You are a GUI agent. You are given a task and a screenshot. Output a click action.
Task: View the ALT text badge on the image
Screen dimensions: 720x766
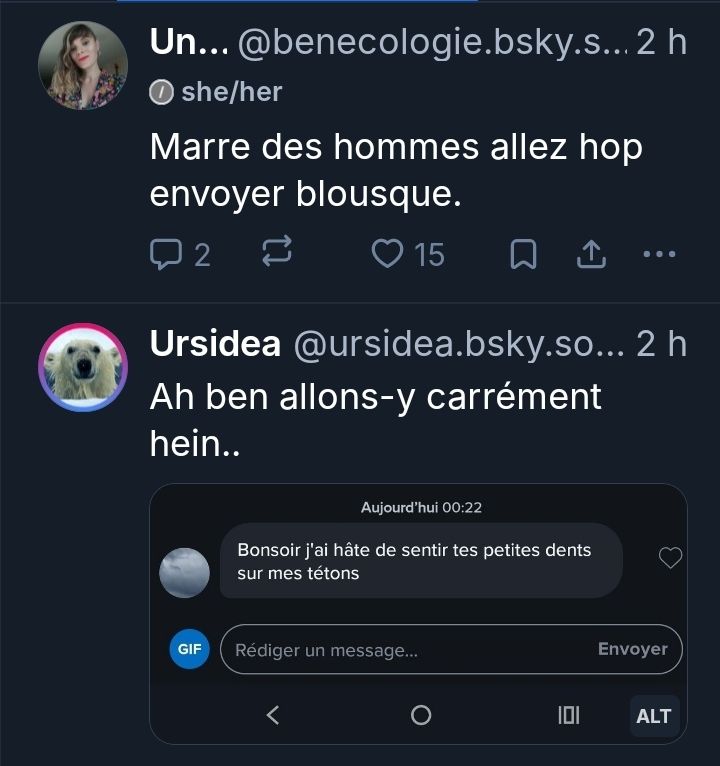tap(653, 715)
